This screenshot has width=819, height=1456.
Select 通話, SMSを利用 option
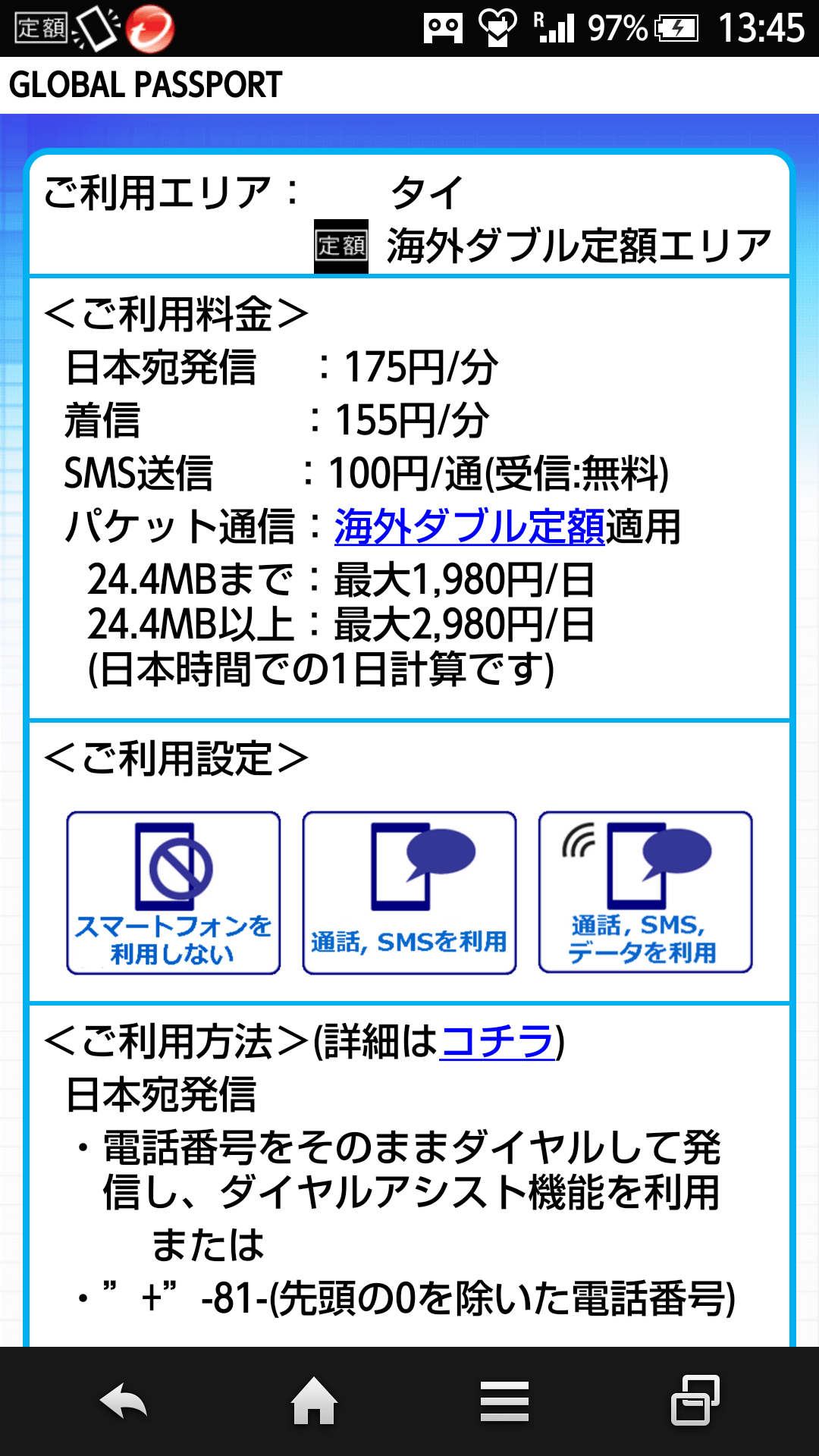coord(409,893)
